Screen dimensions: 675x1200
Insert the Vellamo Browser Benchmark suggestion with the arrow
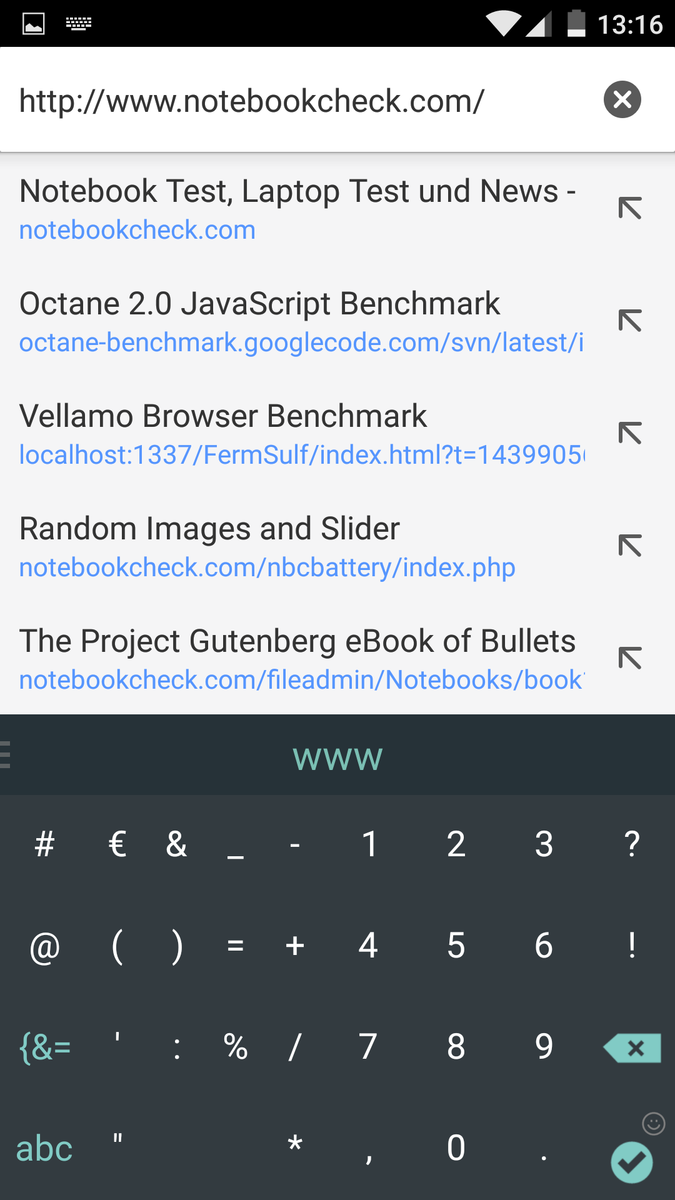click(x=629, y=433)
